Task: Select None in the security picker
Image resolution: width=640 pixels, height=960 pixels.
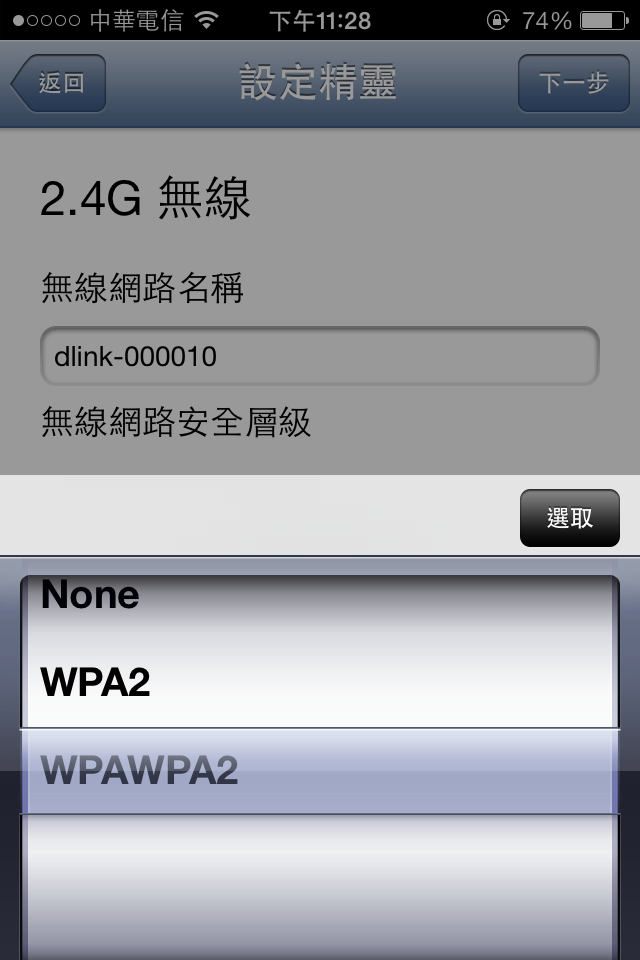Action: pos(90,596)
